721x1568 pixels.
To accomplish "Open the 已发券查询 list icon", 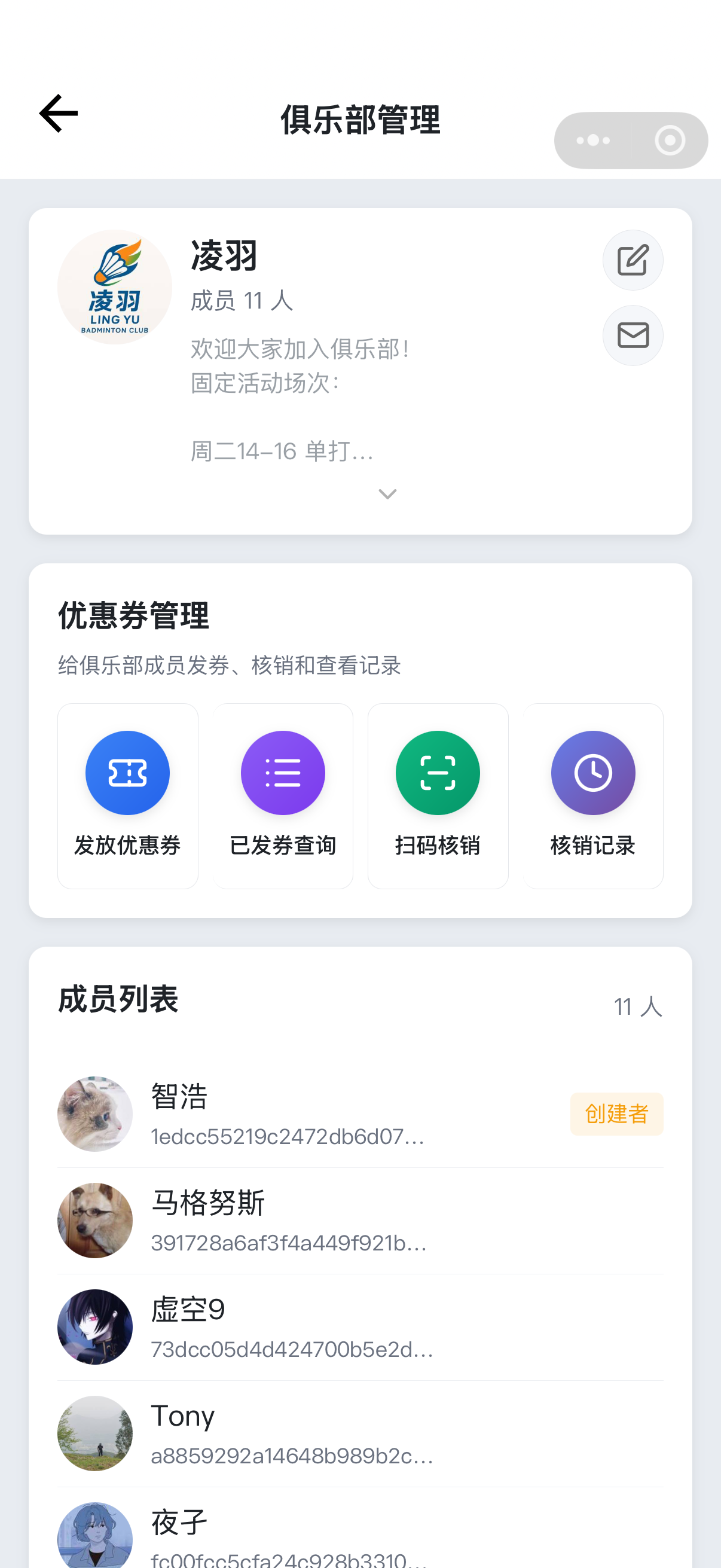I will (x=282, y=772).
